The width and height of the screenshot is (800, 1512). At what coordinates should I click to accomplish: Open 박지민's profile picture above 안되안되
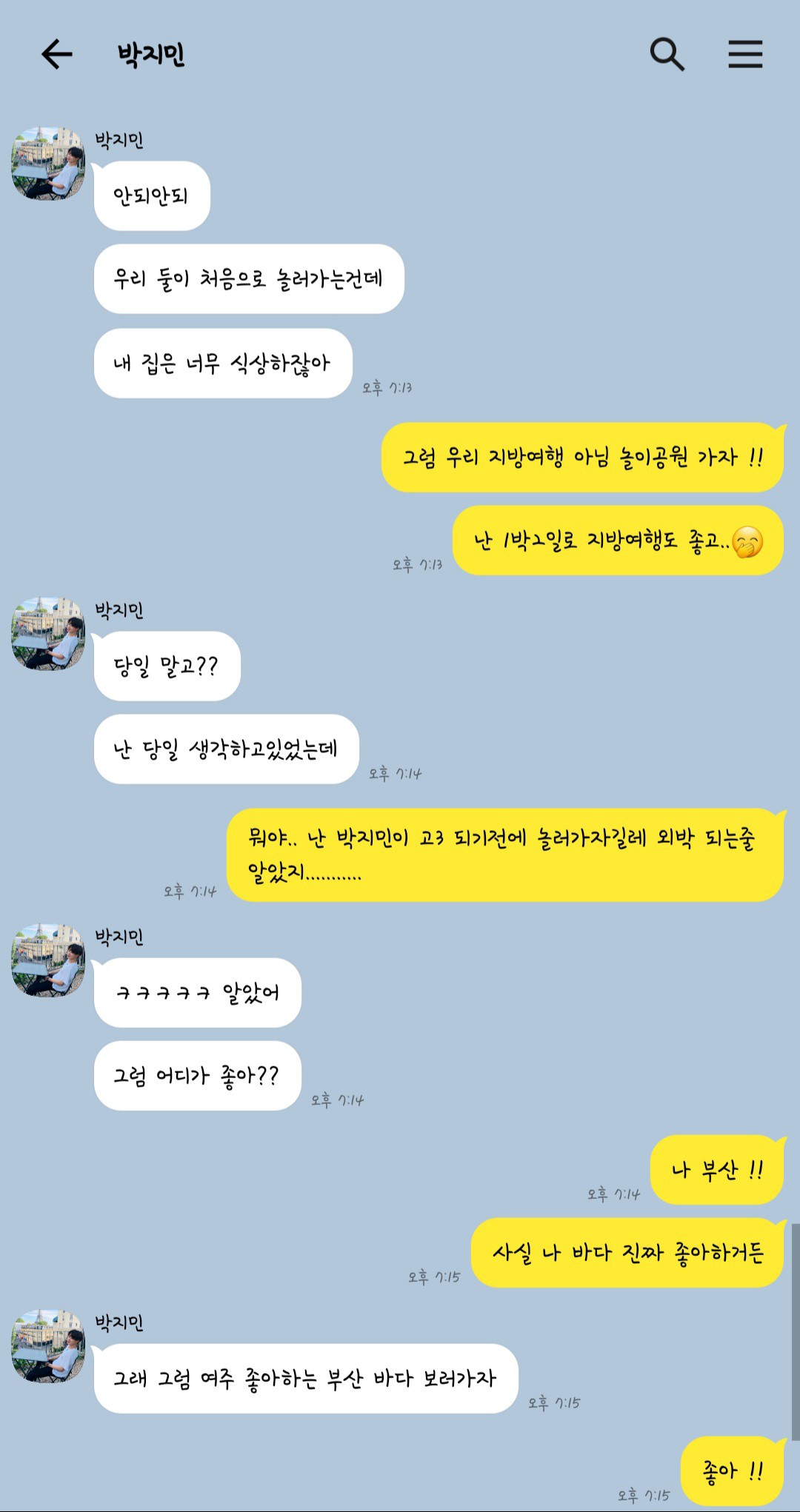(48, 163)
